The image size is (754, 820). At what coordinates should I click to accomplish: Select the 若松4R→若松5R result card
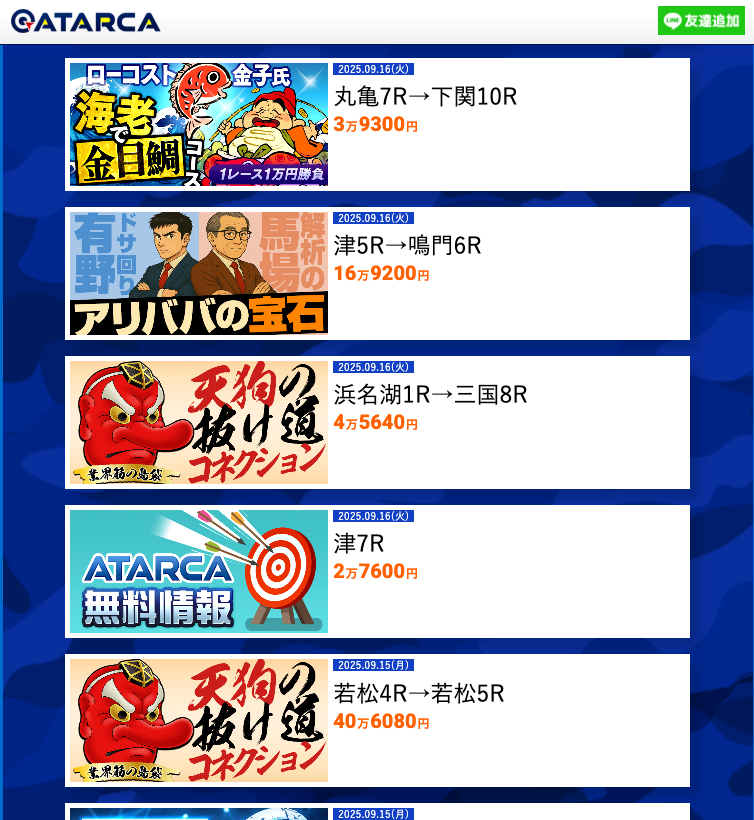pyautogui.click(x=377, y=720)
